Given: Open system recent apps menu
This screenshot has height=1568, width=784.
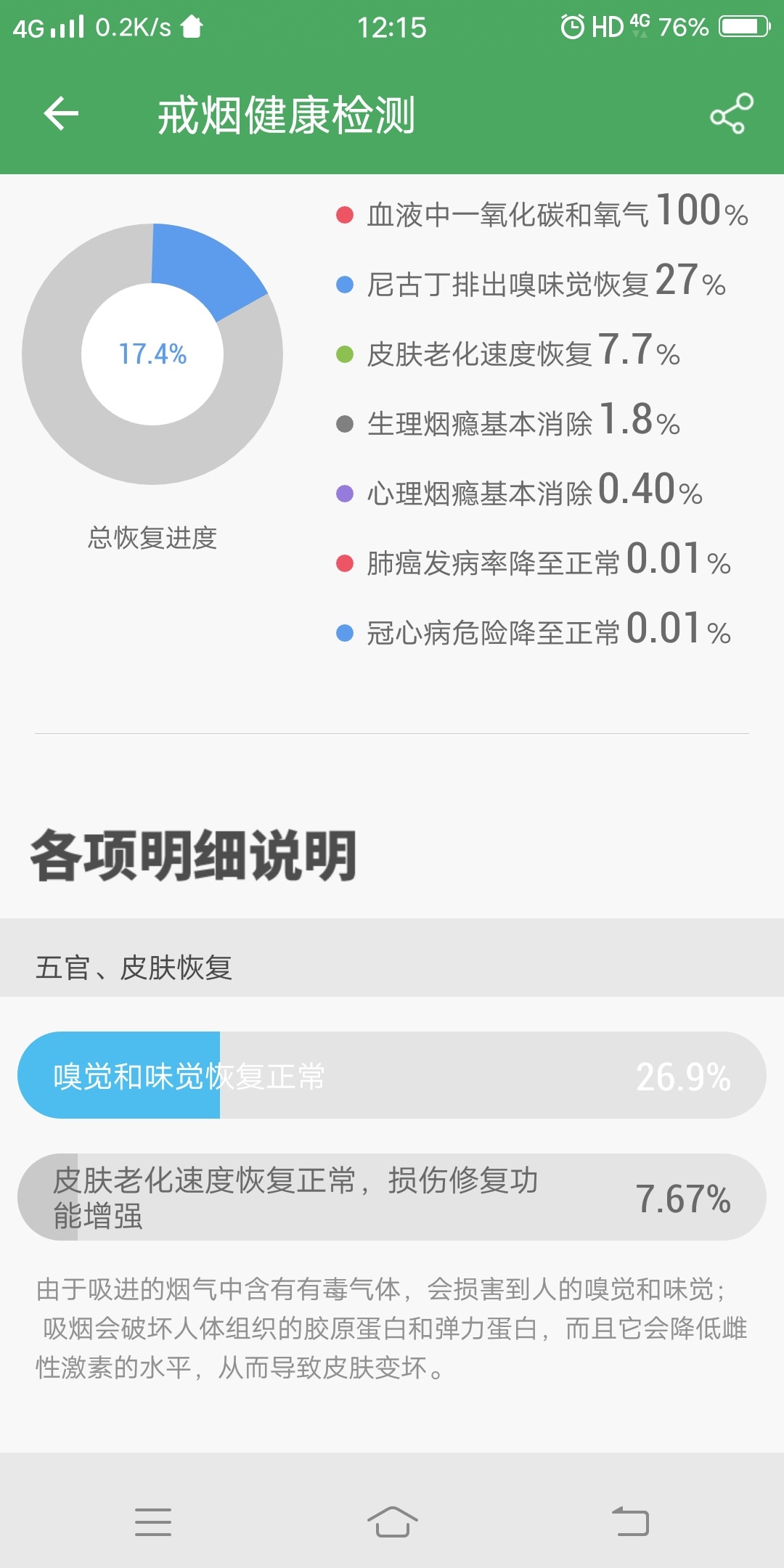Looking at the screenshot, I should tap(153, 1522).
